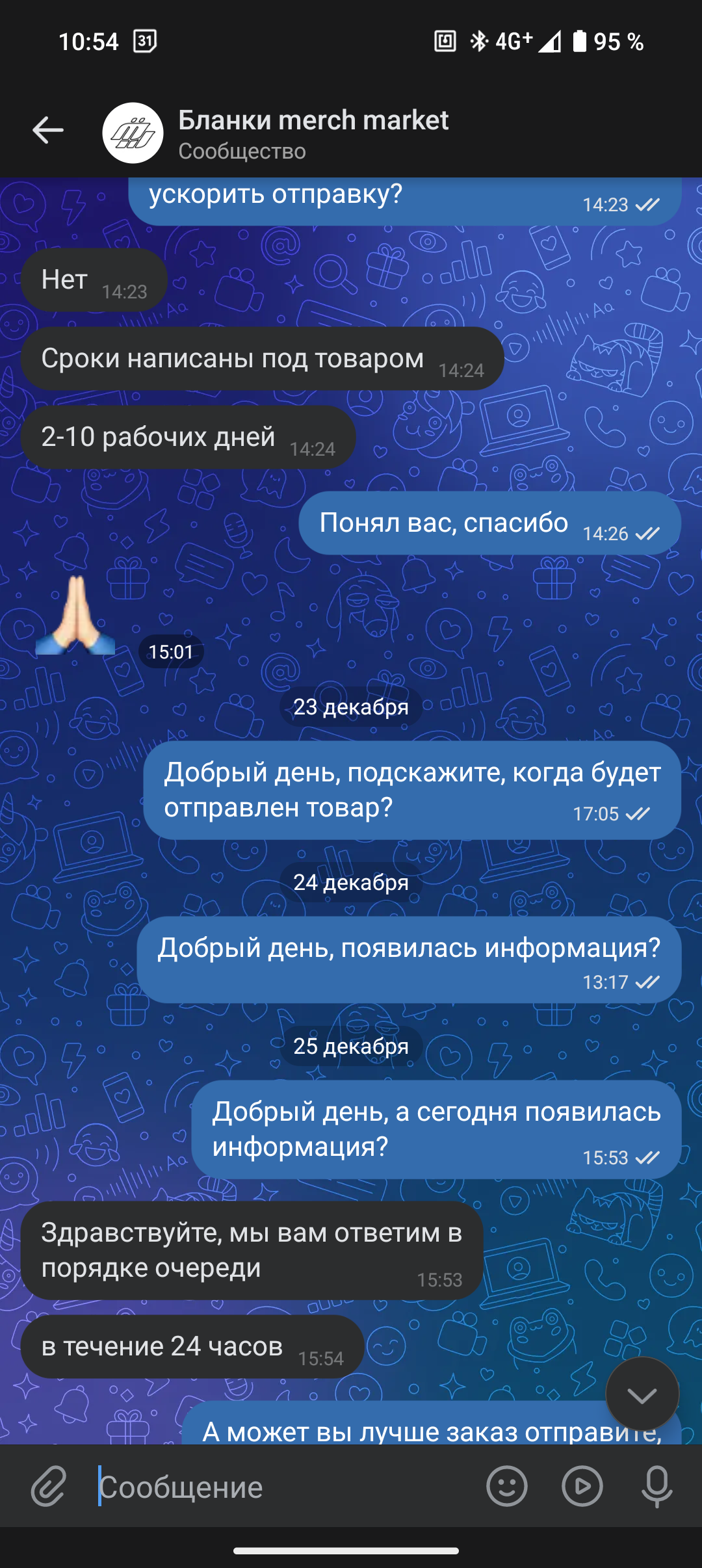Open the emoji and sticker picker
The width and height of the screenshot is (702, 1568).
(x=507, y=1486)
